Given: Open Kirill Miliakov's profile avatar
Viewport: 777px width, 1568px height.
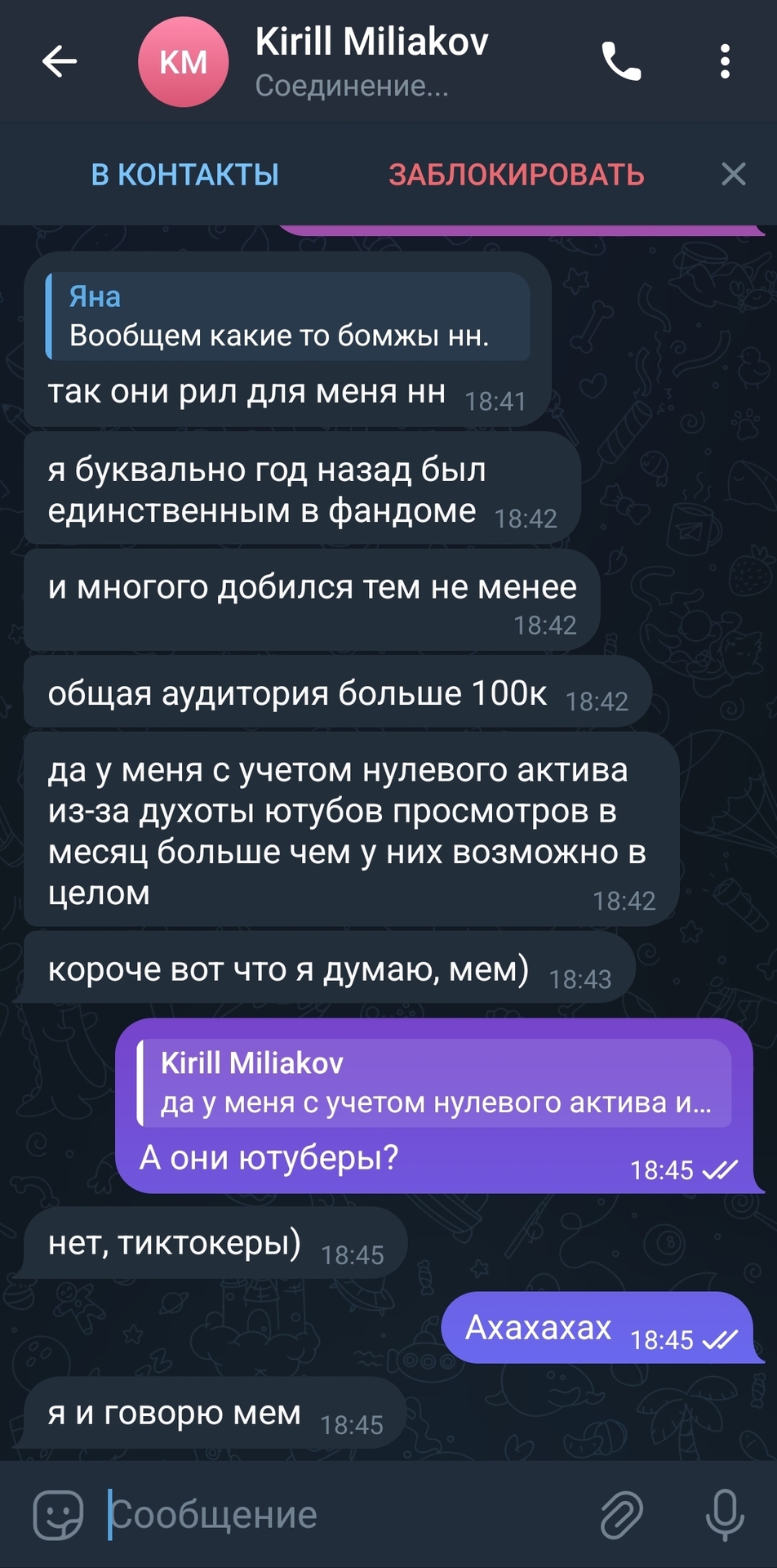Looking at the screenshot, I should (183, 63).
